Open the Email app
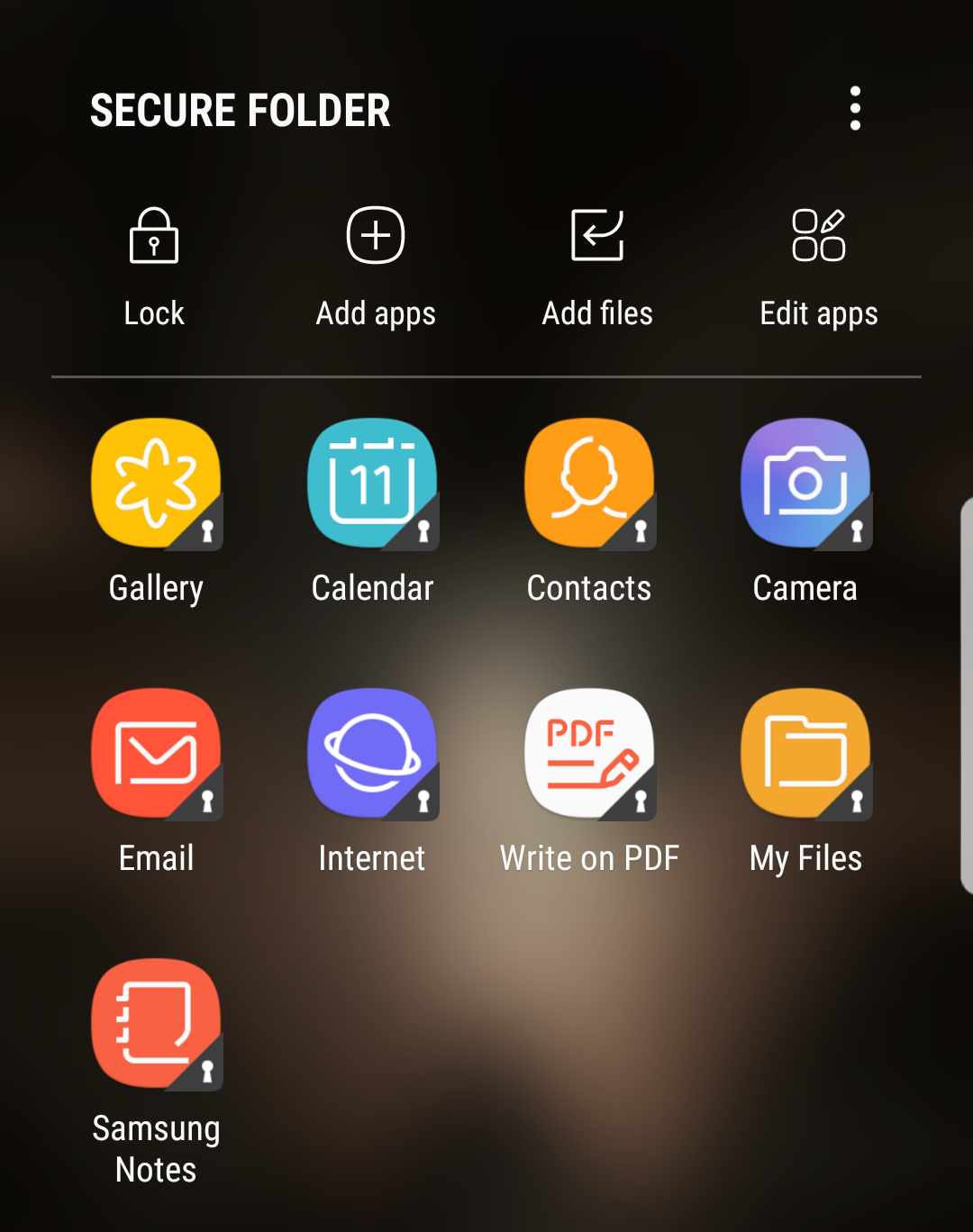 click(x=157, y=754)
